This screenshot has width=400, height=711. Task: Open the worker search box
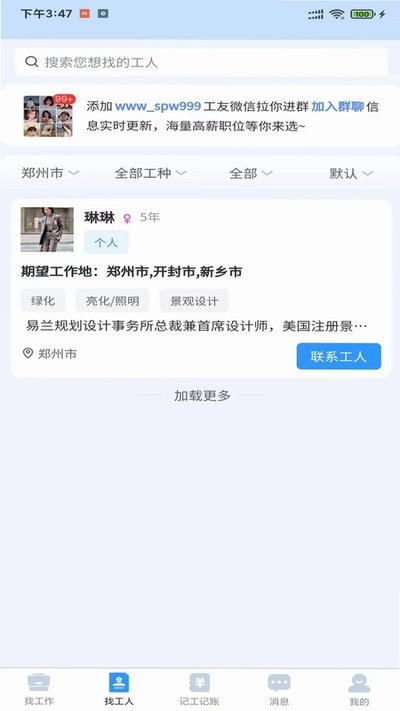click(201, 62)
